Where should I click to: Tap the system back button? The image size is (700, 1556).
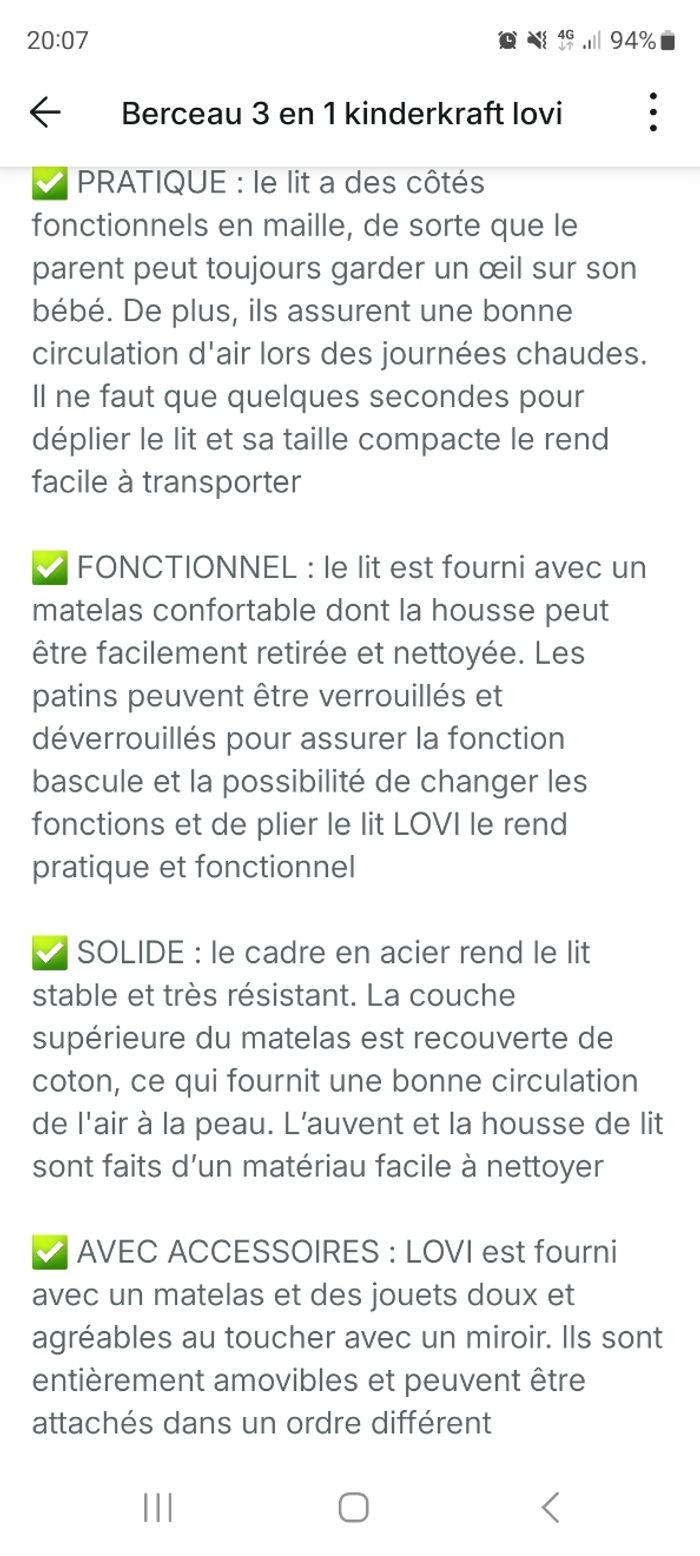coord(549,1507)
